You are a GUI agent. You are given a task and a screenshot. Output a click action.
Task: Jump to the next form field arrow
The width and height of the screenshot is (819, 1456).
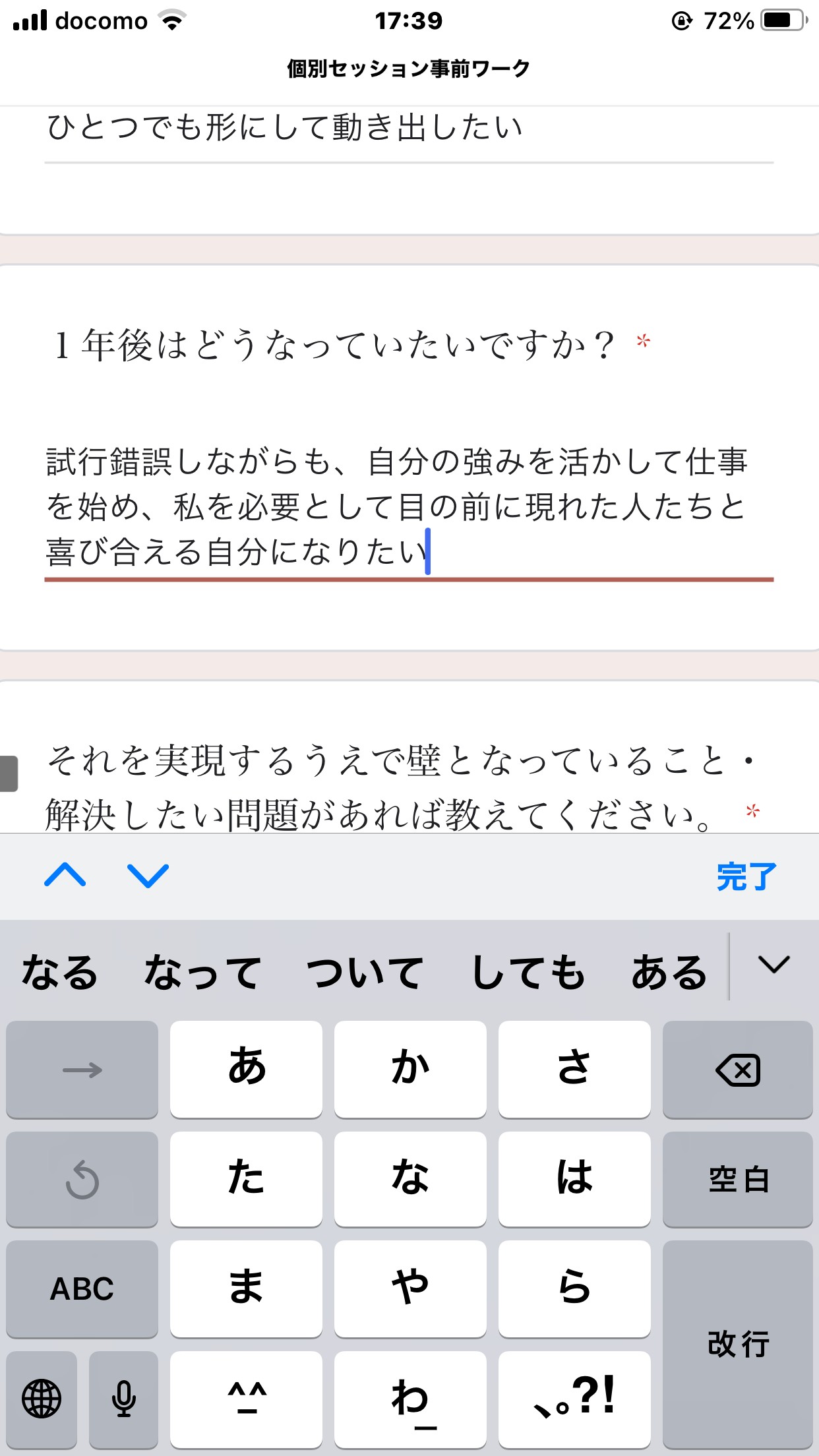click(148, 875)
